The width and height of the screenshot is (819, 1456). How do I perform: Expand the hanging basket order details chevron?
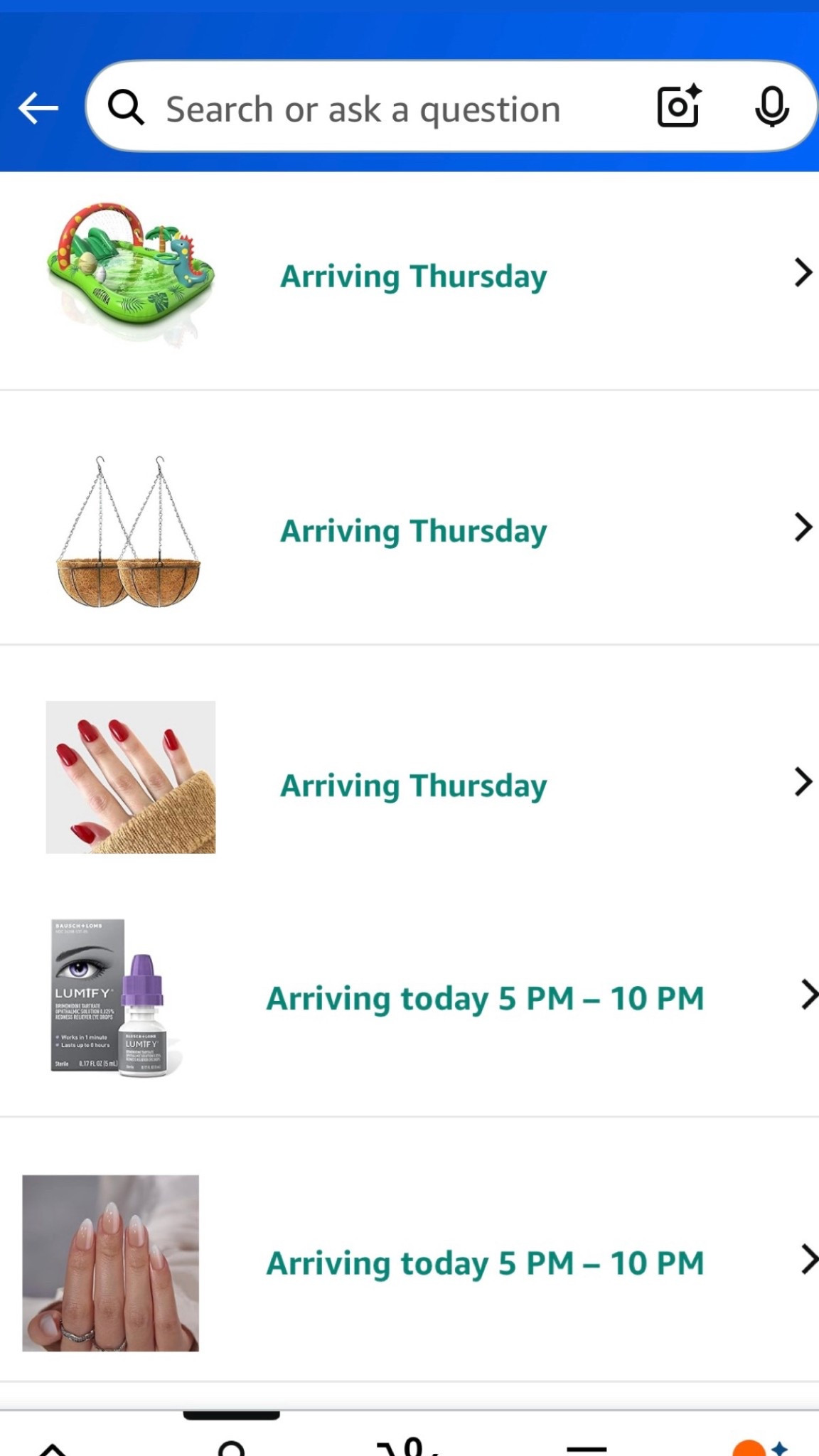803,527
